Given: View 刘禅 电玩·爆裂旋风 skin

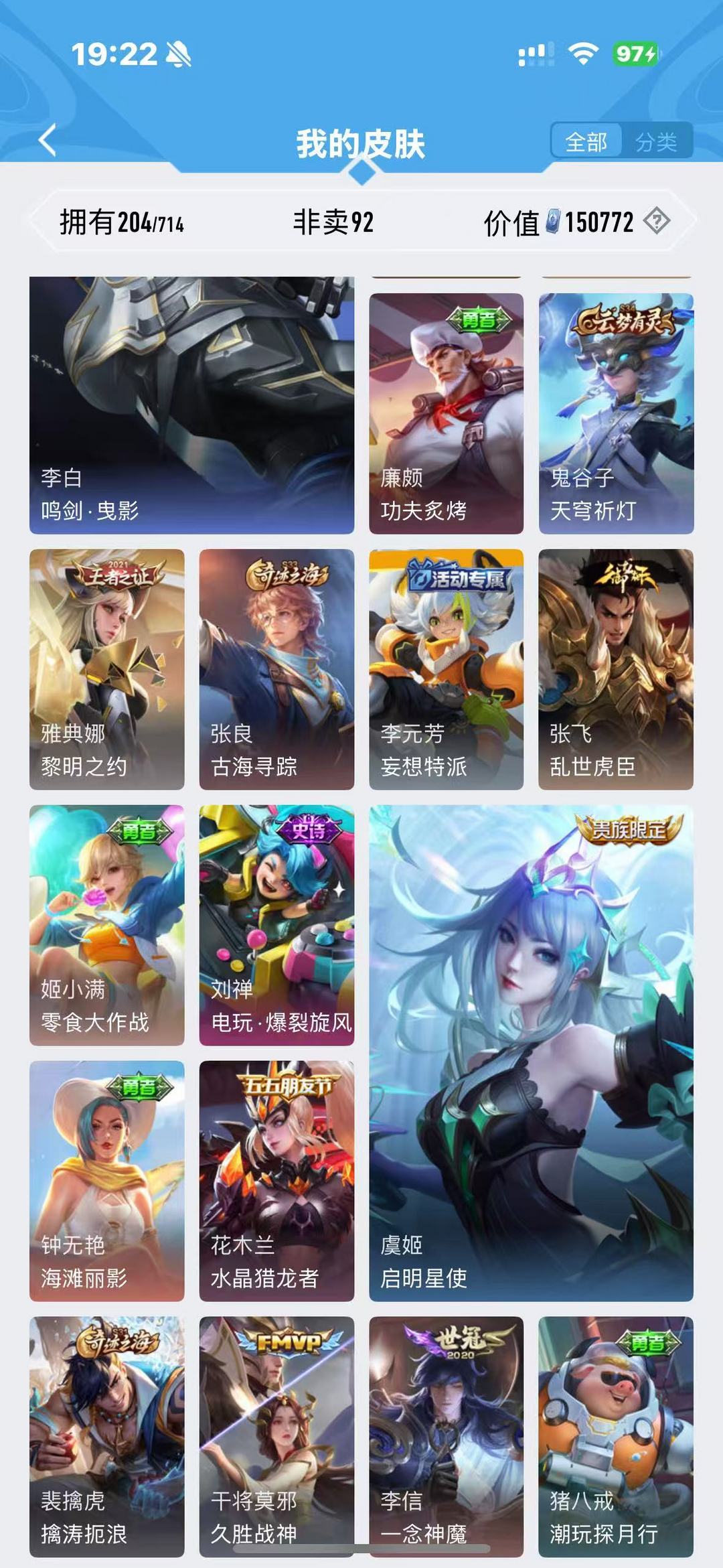Looking at the screenshot, I should (x=276, y=925).
